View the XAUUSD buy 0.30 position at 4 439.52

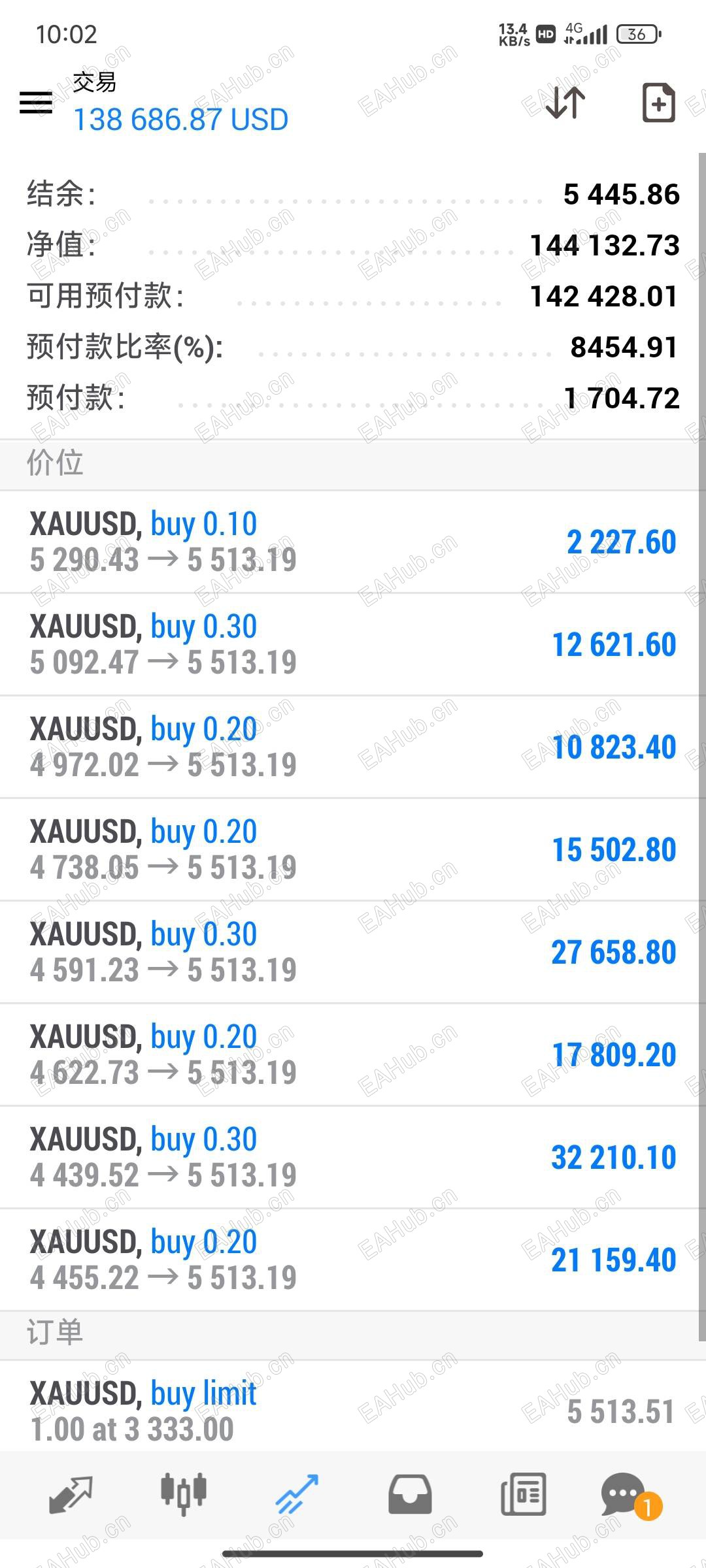click(x=353, y=1158)
